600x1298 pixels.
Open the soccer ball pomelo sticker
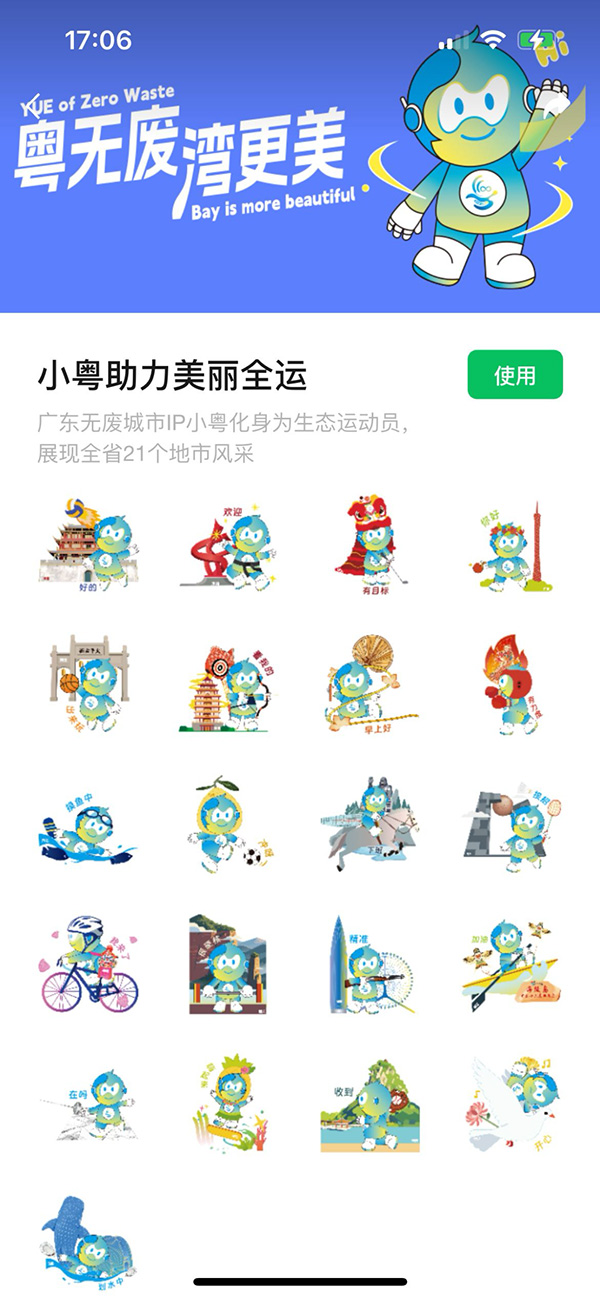tap(231, 825)
